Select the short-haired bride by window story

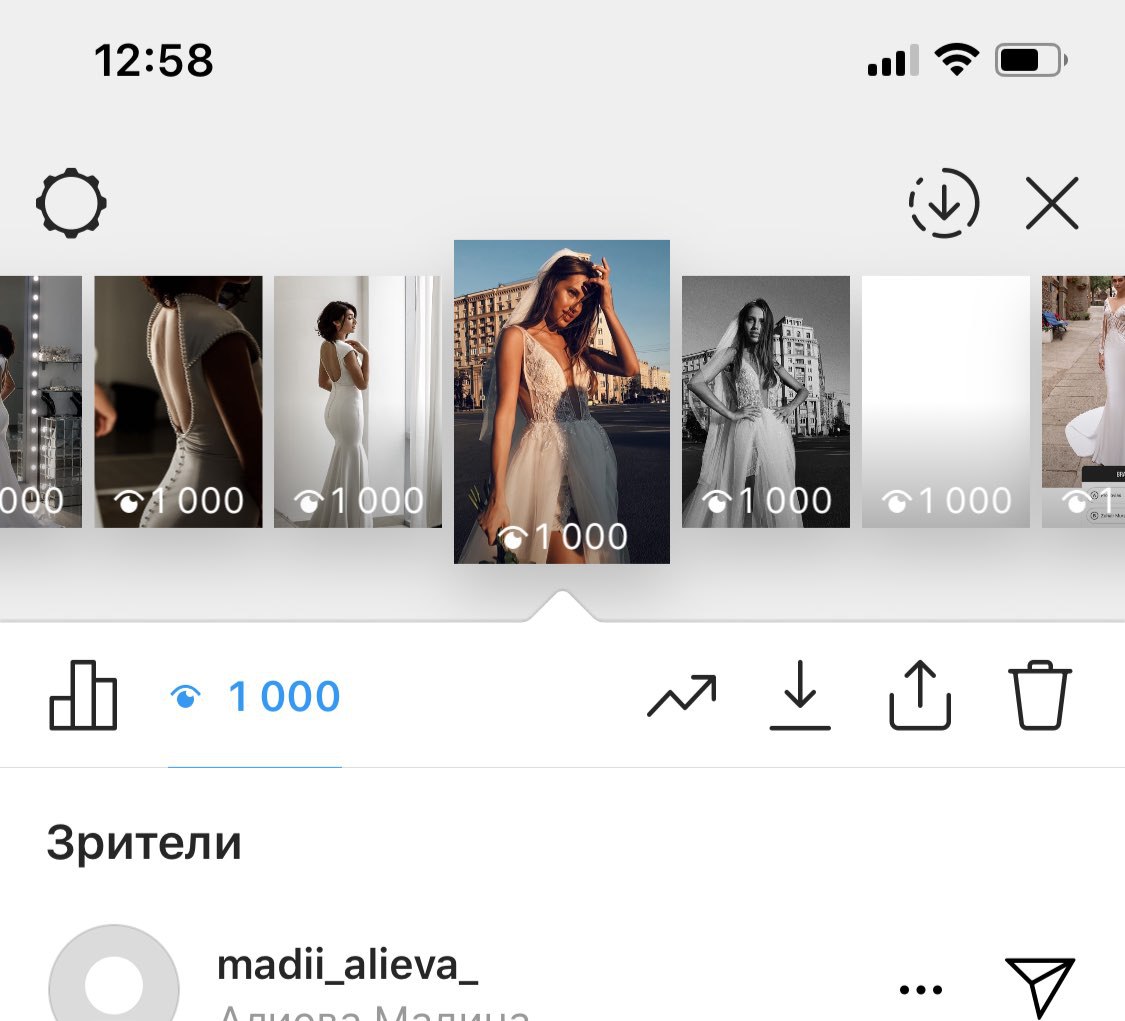pos(357,401)
